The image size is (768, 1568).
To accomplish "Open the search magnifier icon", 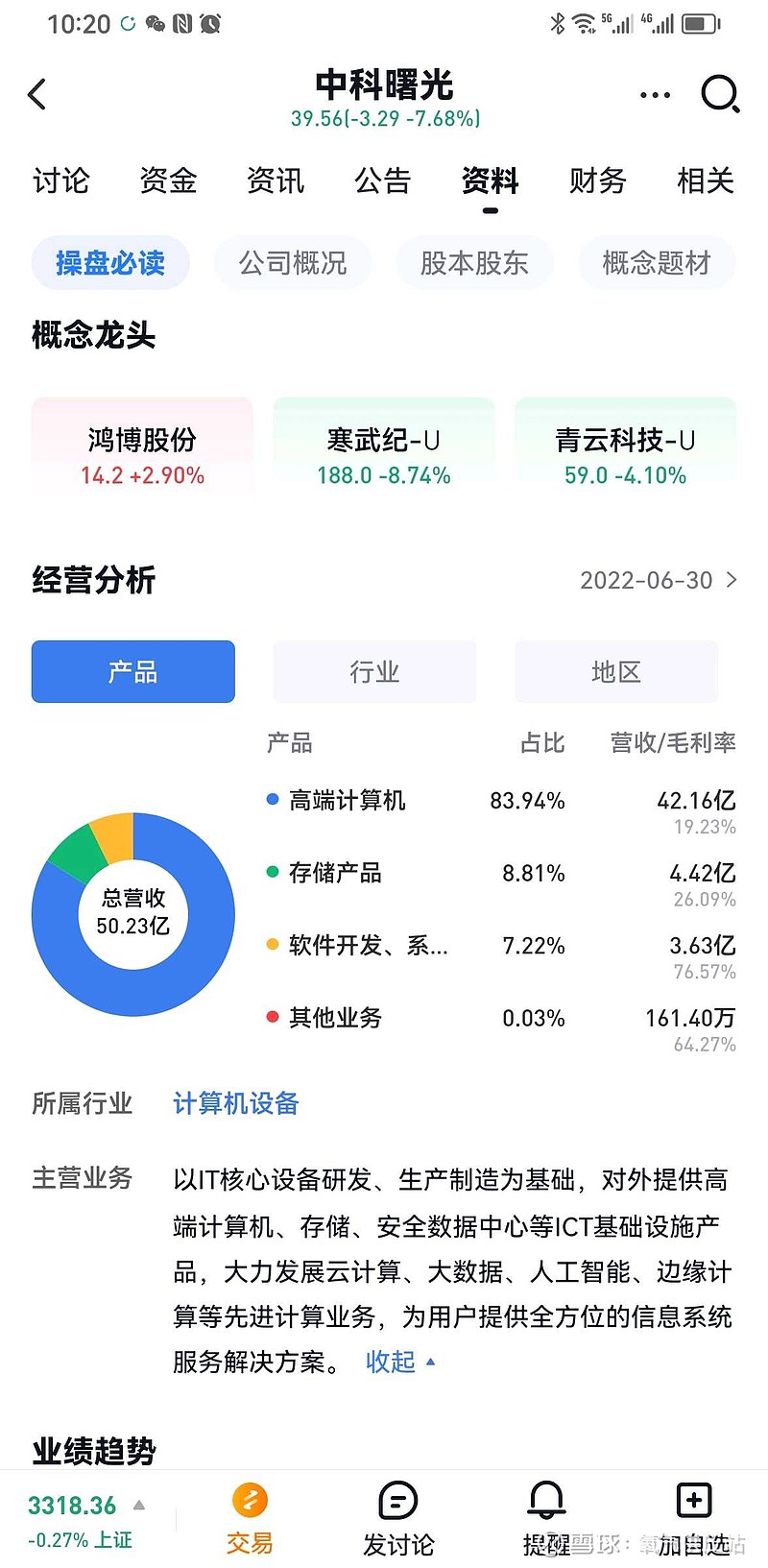I will click(720, 94).
